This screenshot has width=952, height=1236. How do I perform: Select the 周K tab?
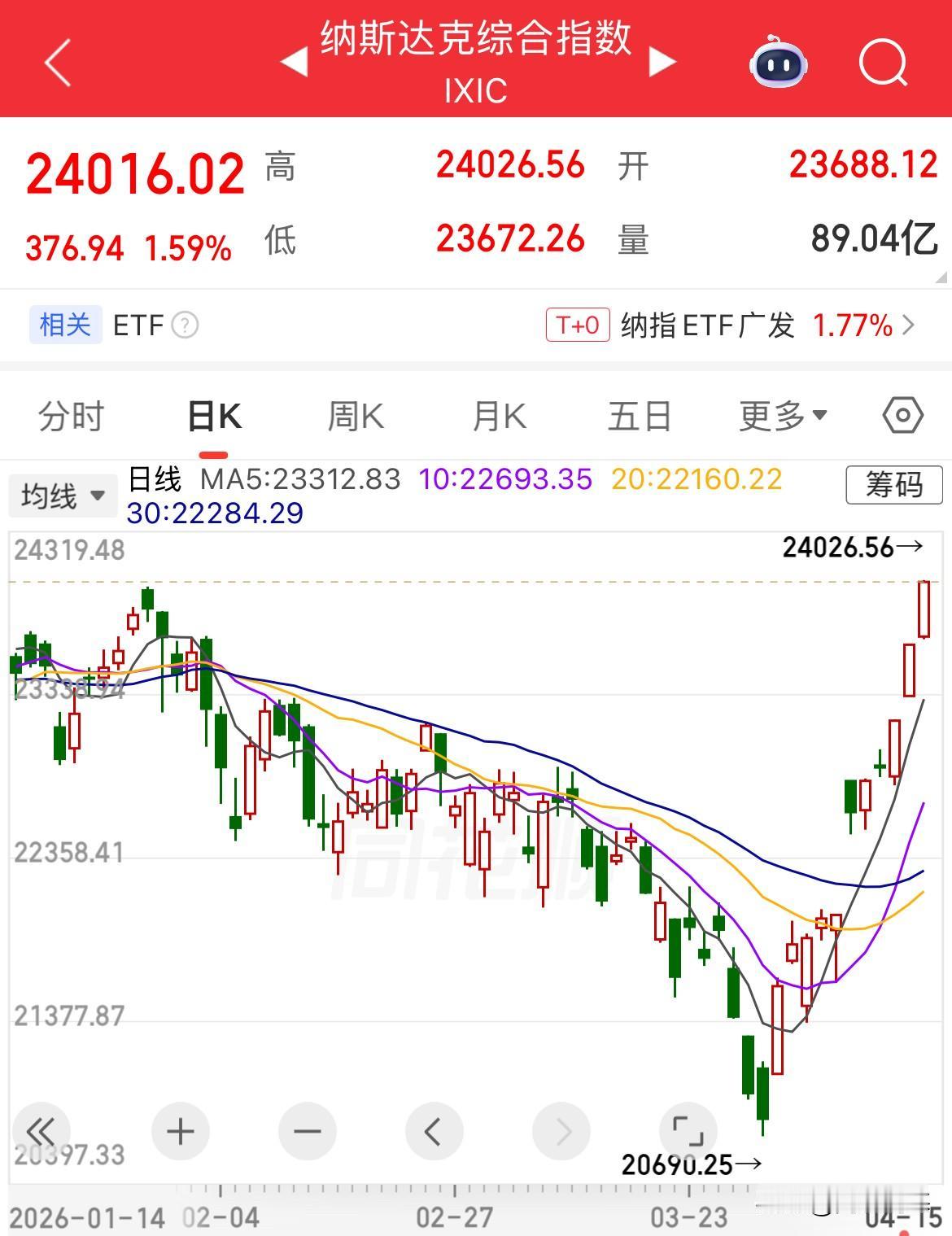click(356, 415)
